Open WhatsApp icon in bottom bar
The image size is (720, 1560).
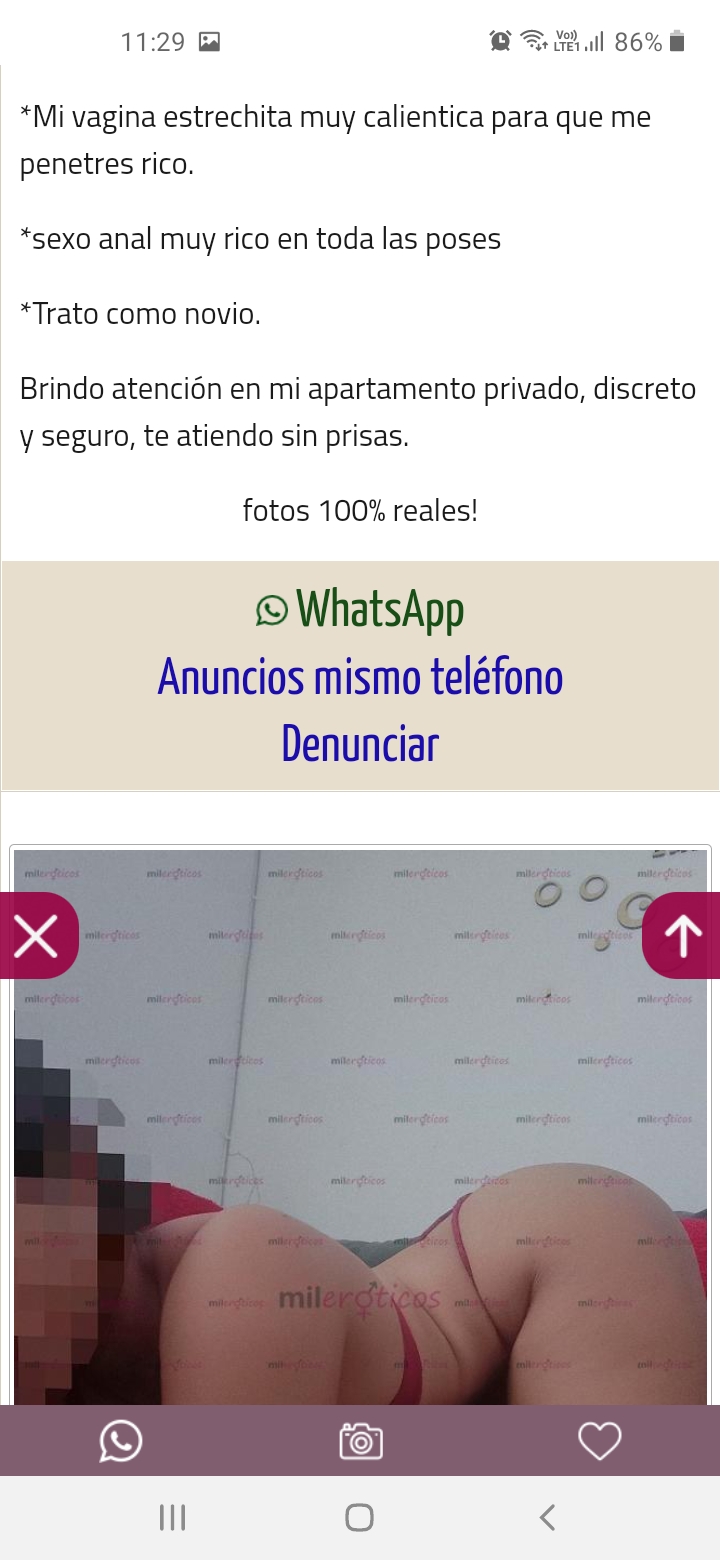point(121,1441)
